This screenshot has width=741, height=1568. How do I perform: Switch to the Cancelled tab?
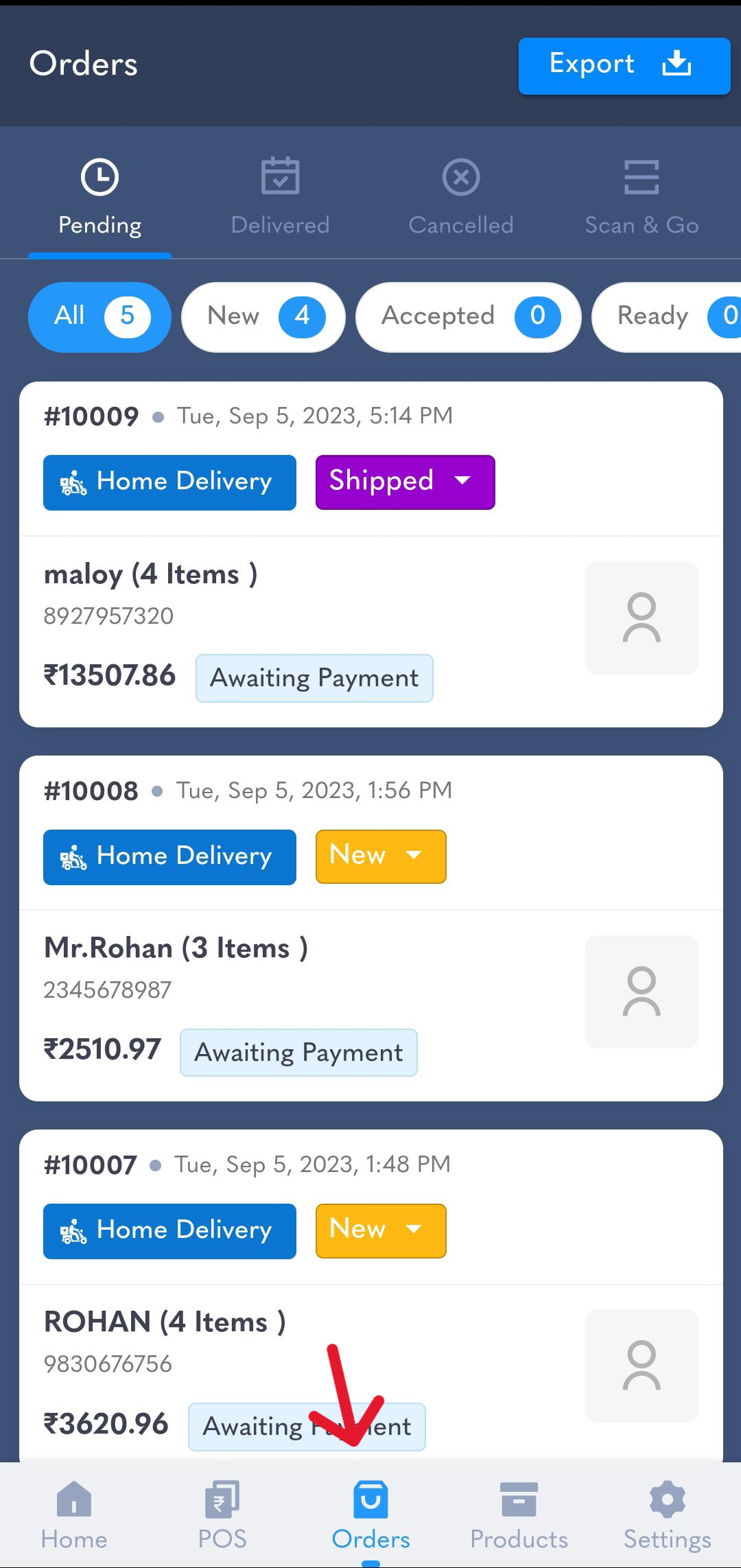click(x=461, y=196)
